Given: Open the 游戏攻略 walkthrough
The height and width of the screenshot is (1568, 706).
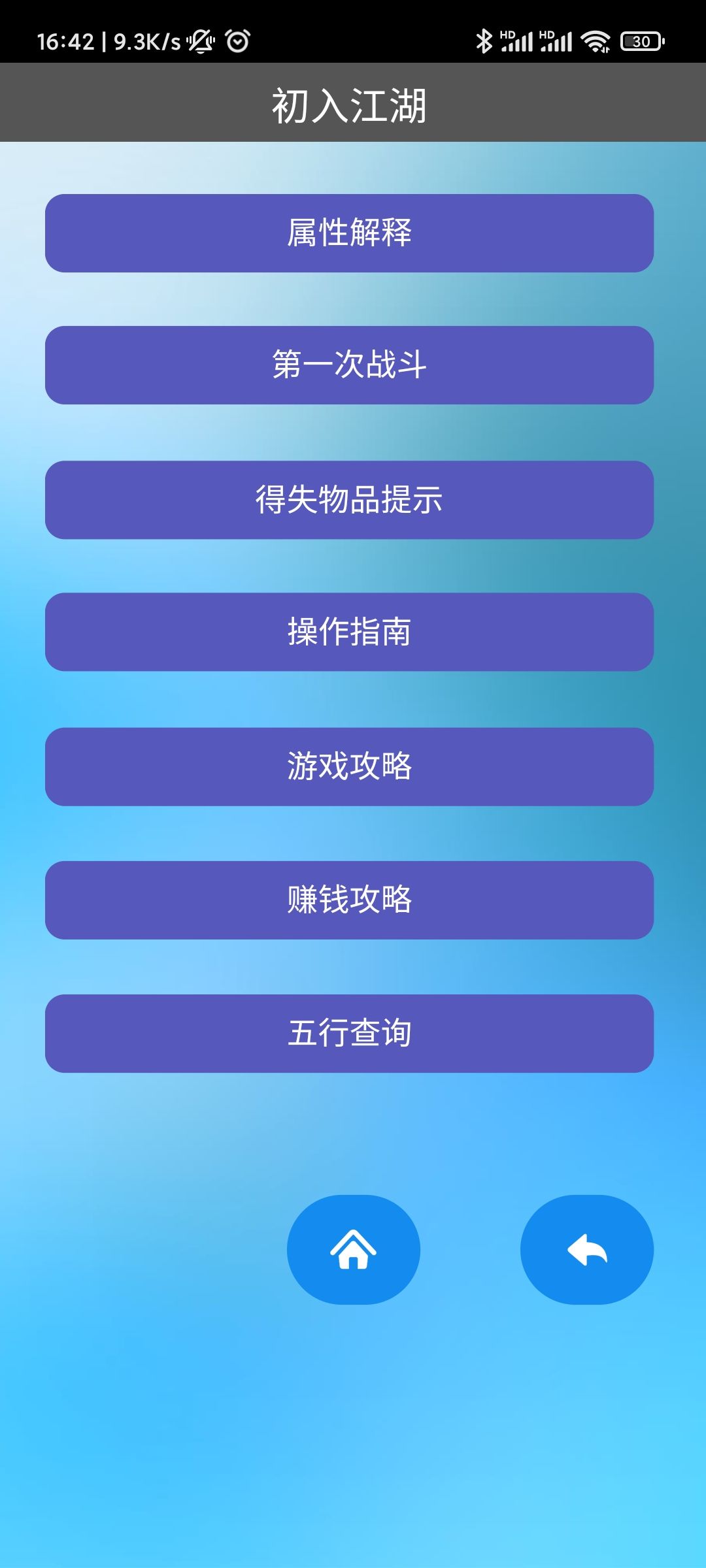Looking at the screenshot, I should coord(353,766).
